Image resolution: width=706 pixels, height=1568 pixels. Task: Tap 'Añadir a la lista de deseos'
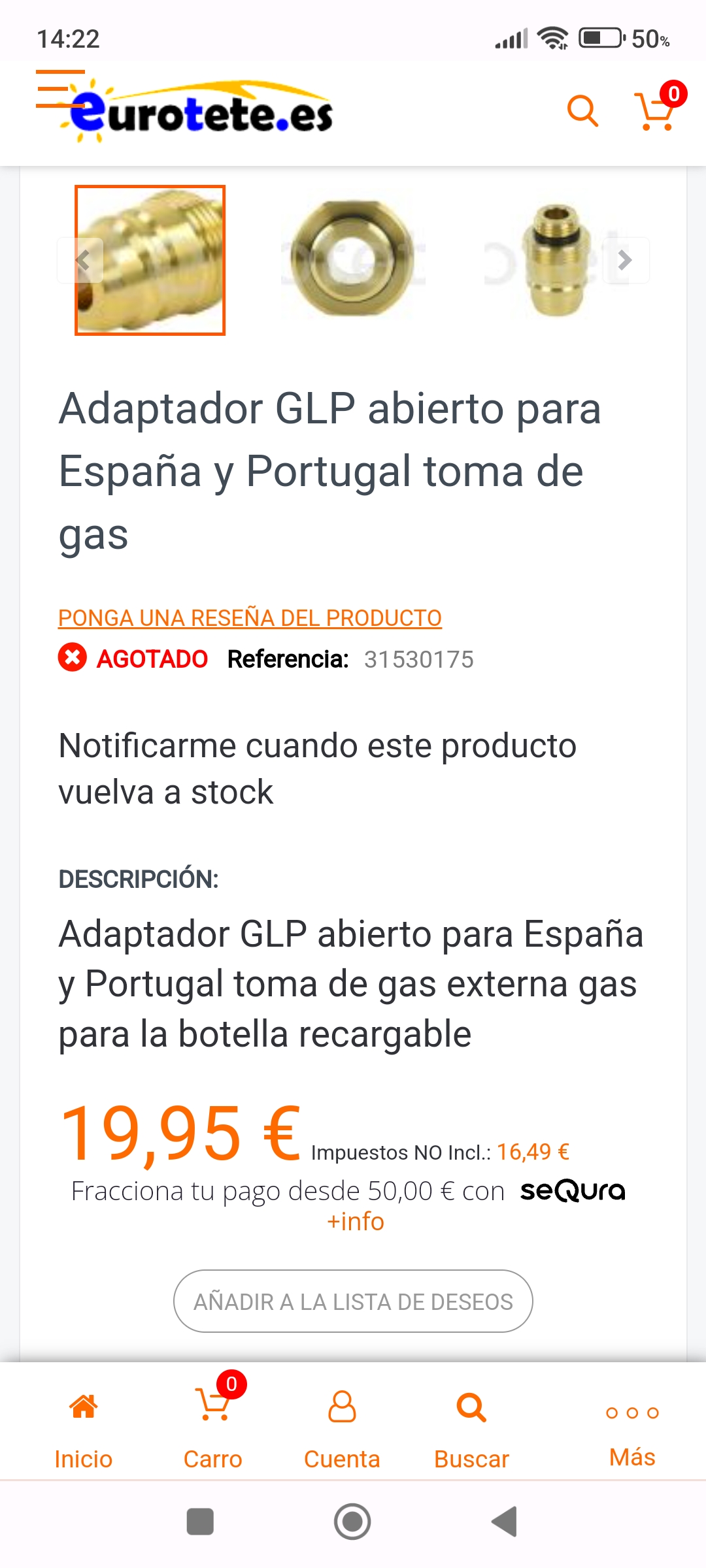click(353, 1301)
